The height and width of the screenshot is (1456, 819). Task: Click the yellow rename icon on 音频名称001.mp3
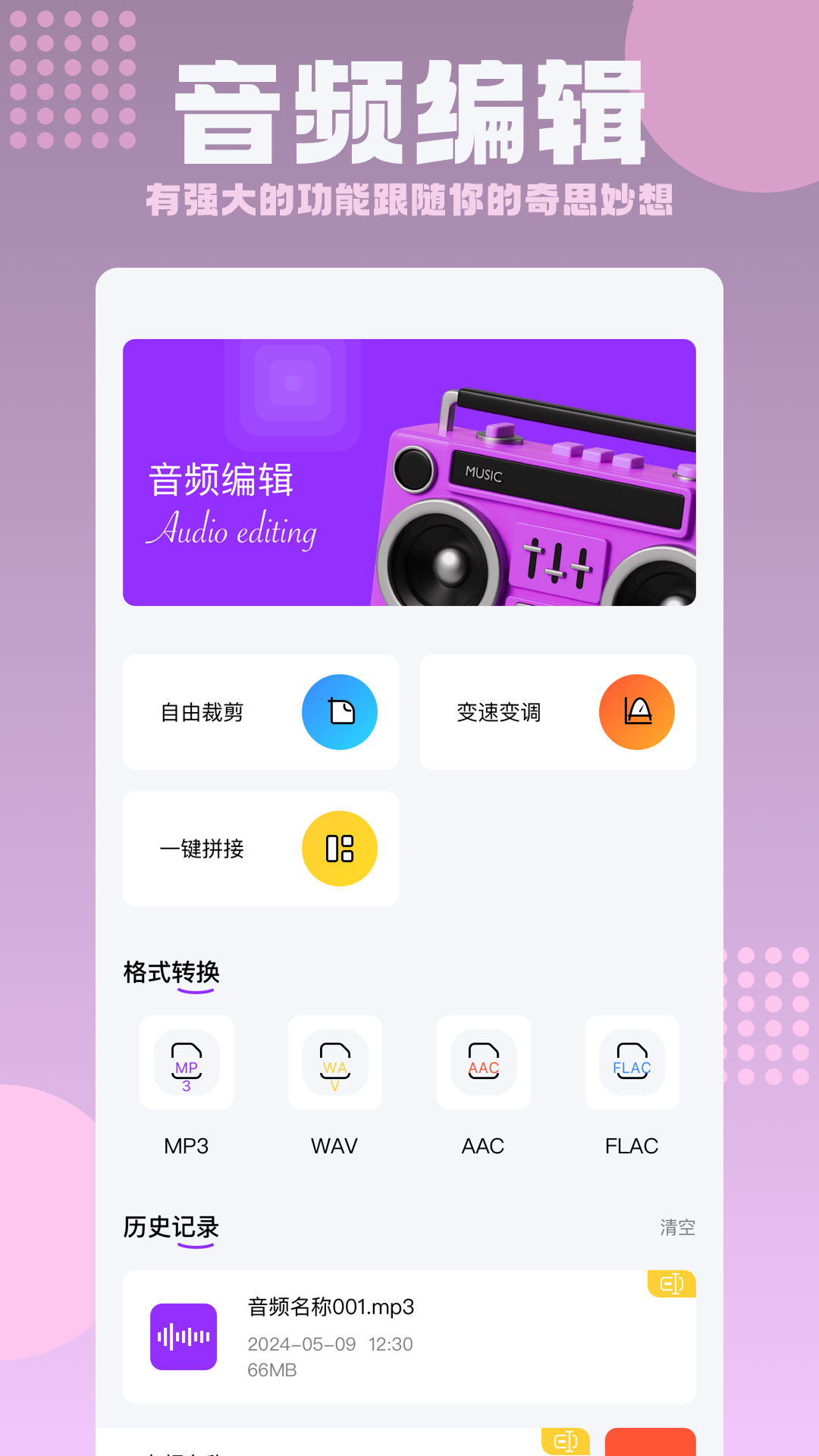[x=670, y=1284]
